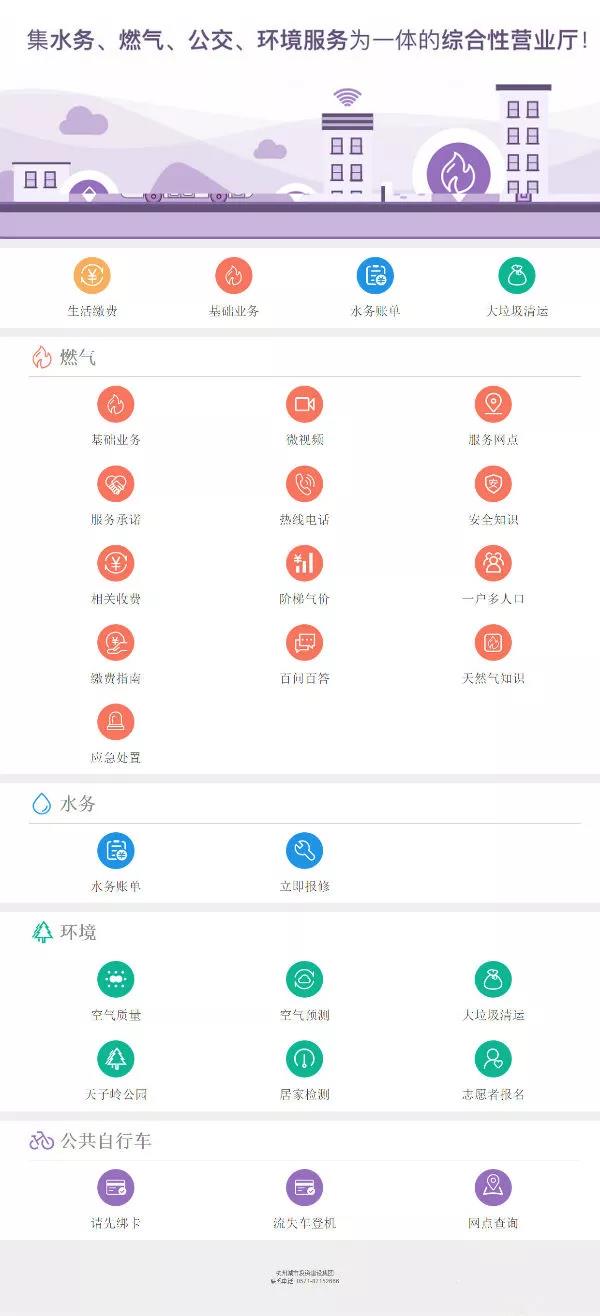Open 应急处置 emergency handling
Viewport: 600px width, 1316px height.
point(115,721)
